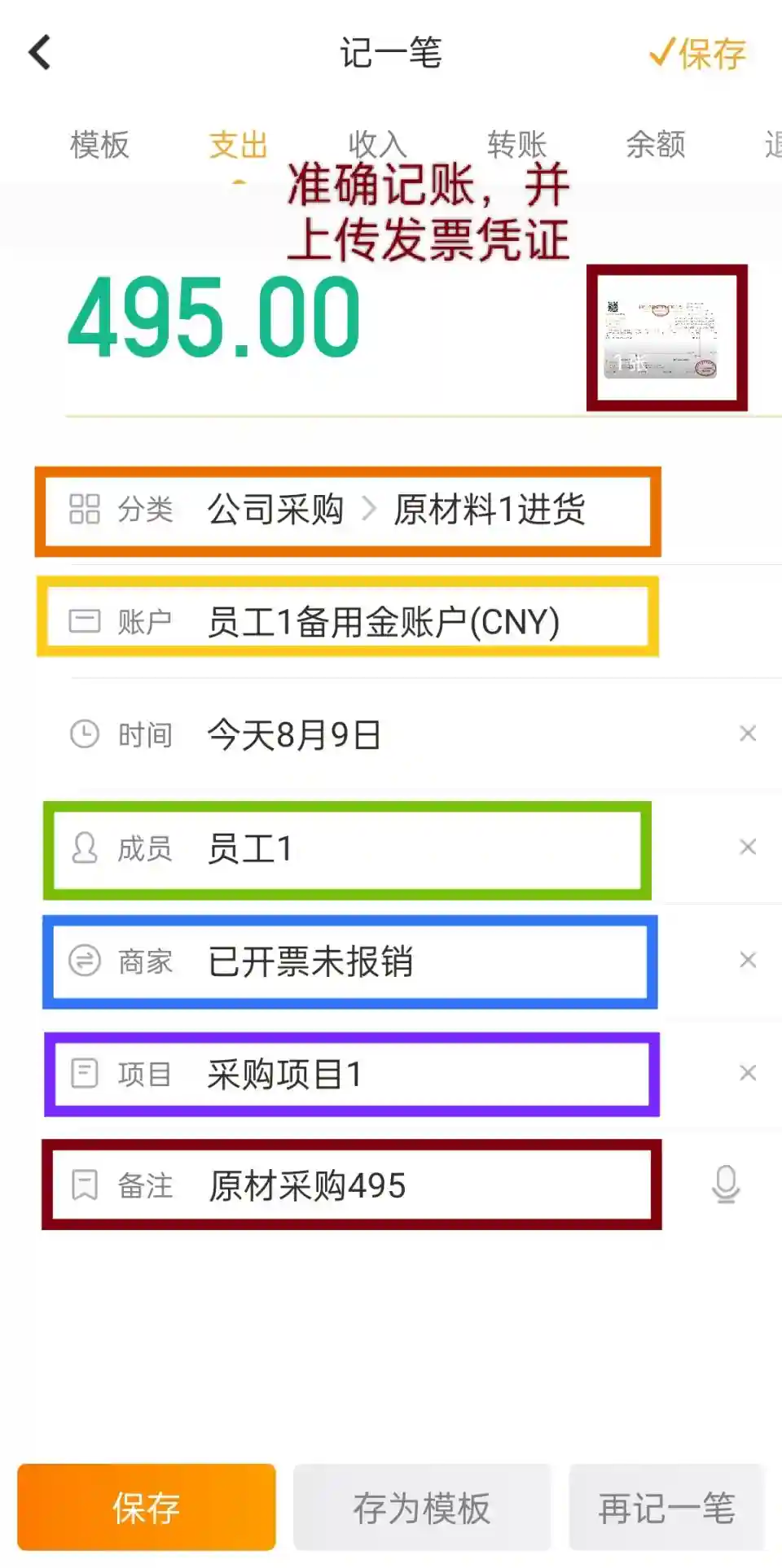Switch to the 余额 tab
Viewport: 782px width, 1568px height.
[655, 145]
